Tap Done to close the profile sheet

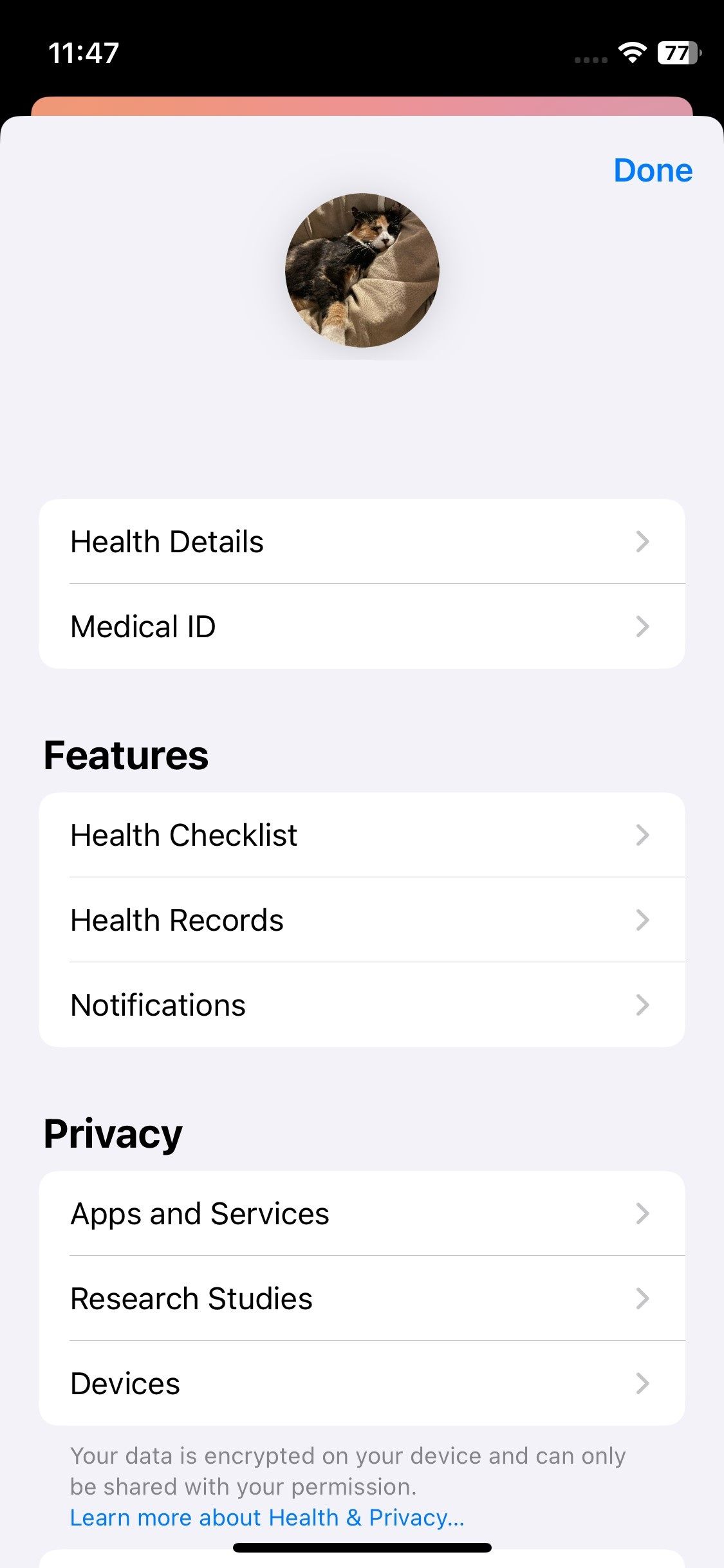point(653,171)
